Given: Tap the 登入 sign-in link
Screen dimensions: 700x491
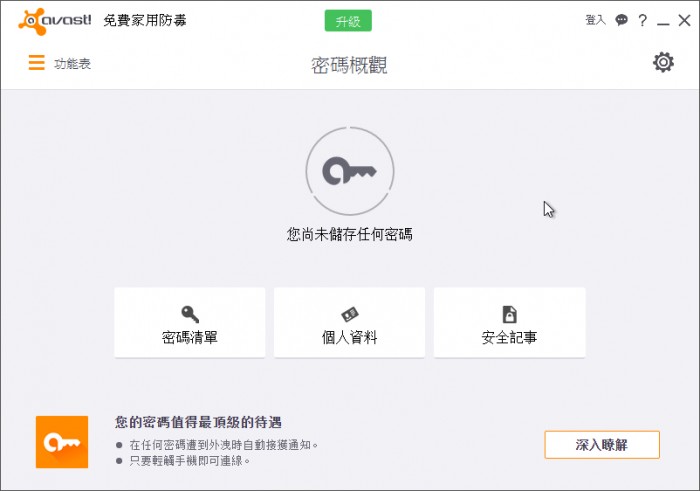Looking at the screenshot, I should click(x=595, y=20).
